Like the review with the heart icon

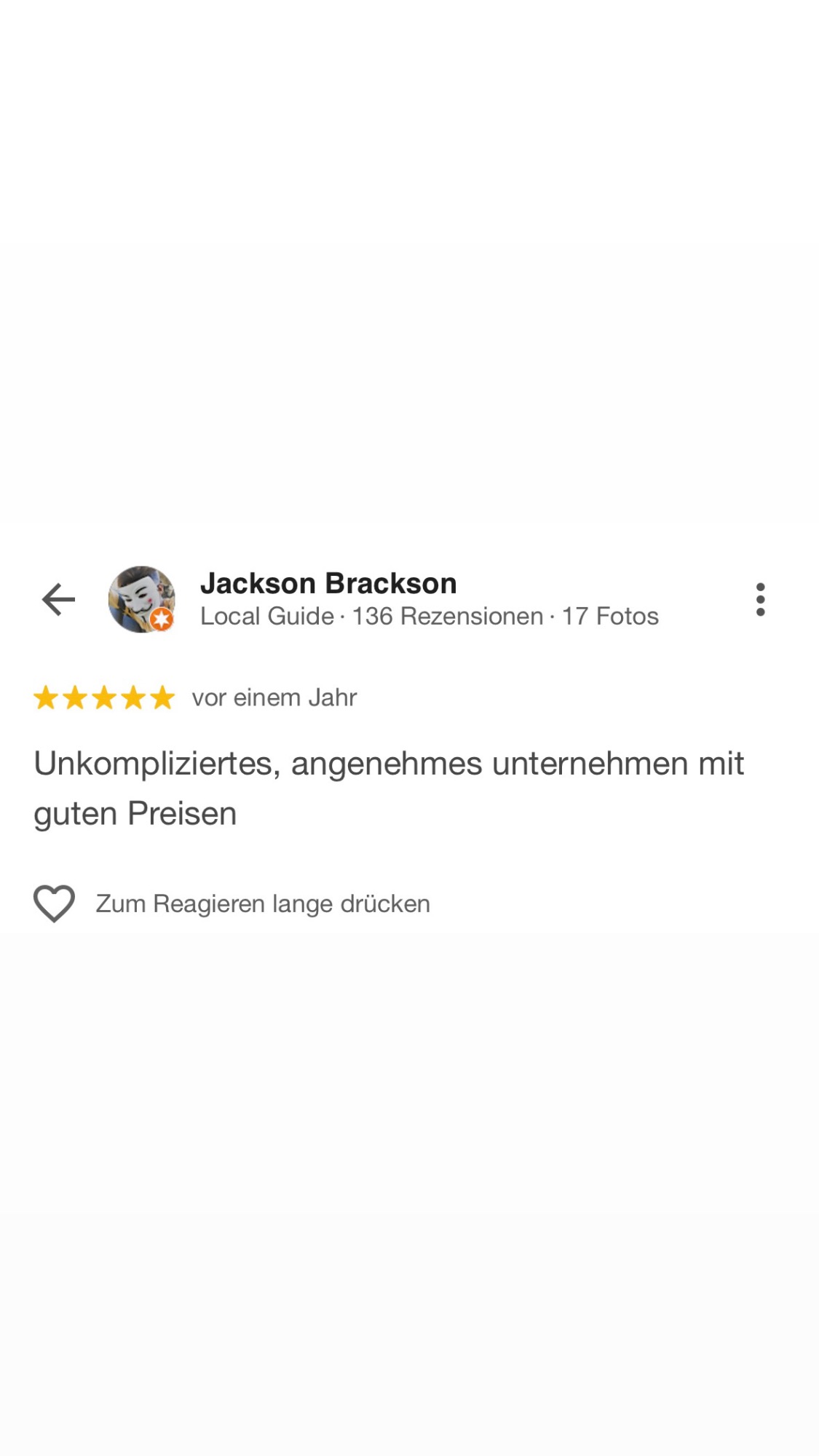pyautogui.click(x=54, y=903)
